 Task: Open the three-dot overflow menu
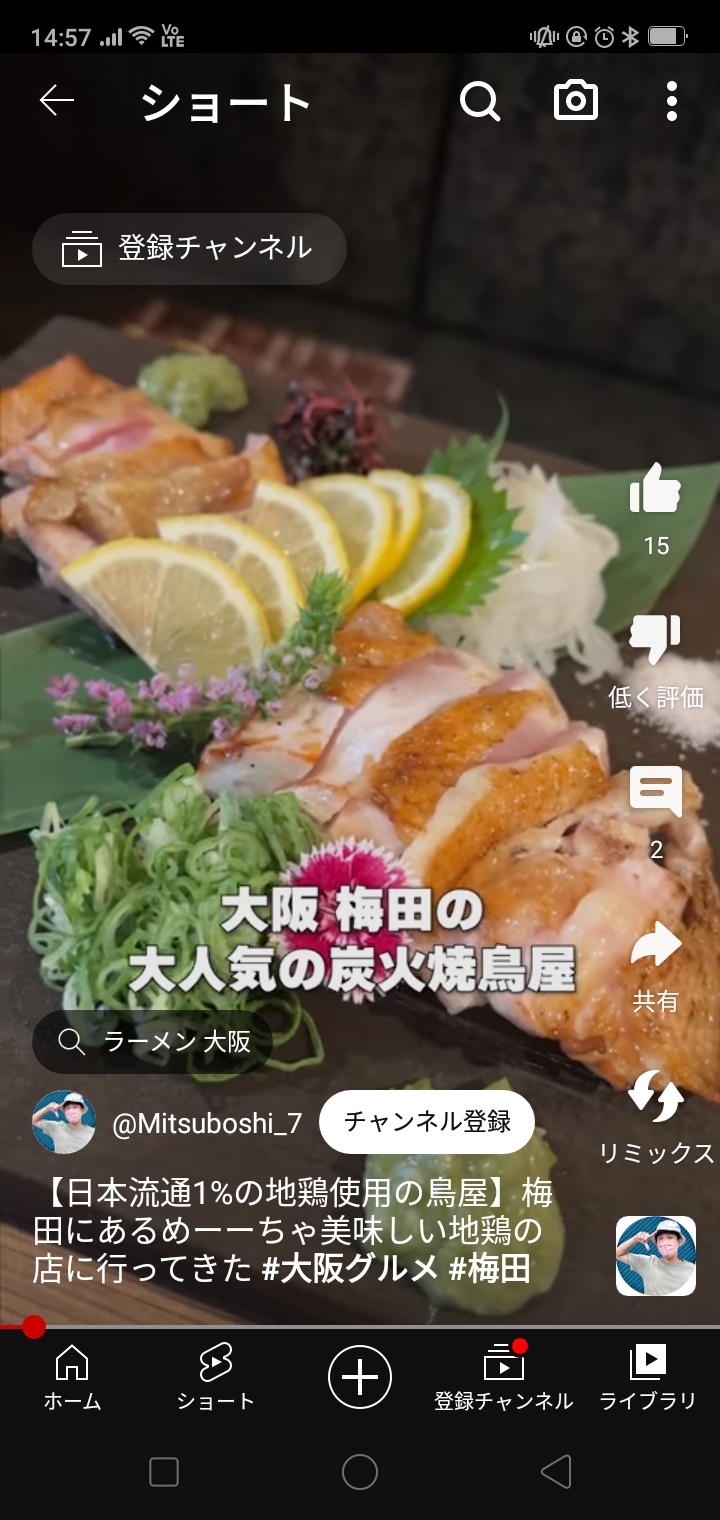[x=671, y=101]
